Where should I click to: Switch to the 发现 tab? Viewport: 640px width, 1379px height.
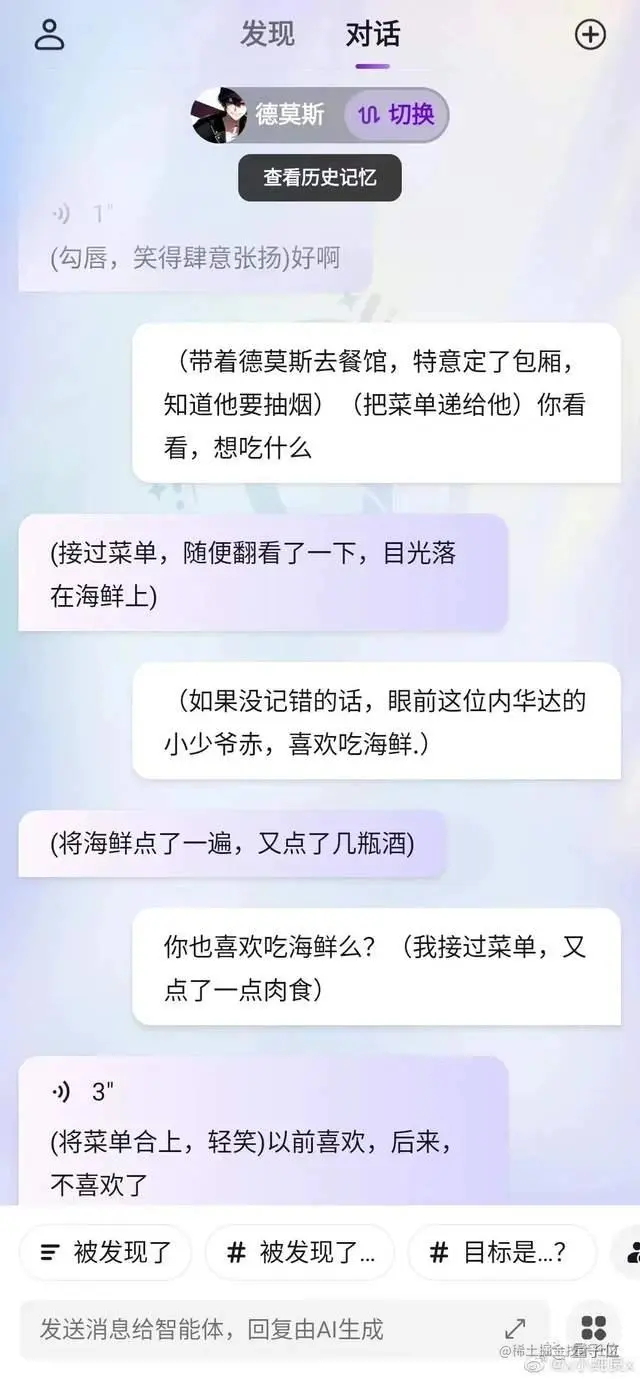267,34
